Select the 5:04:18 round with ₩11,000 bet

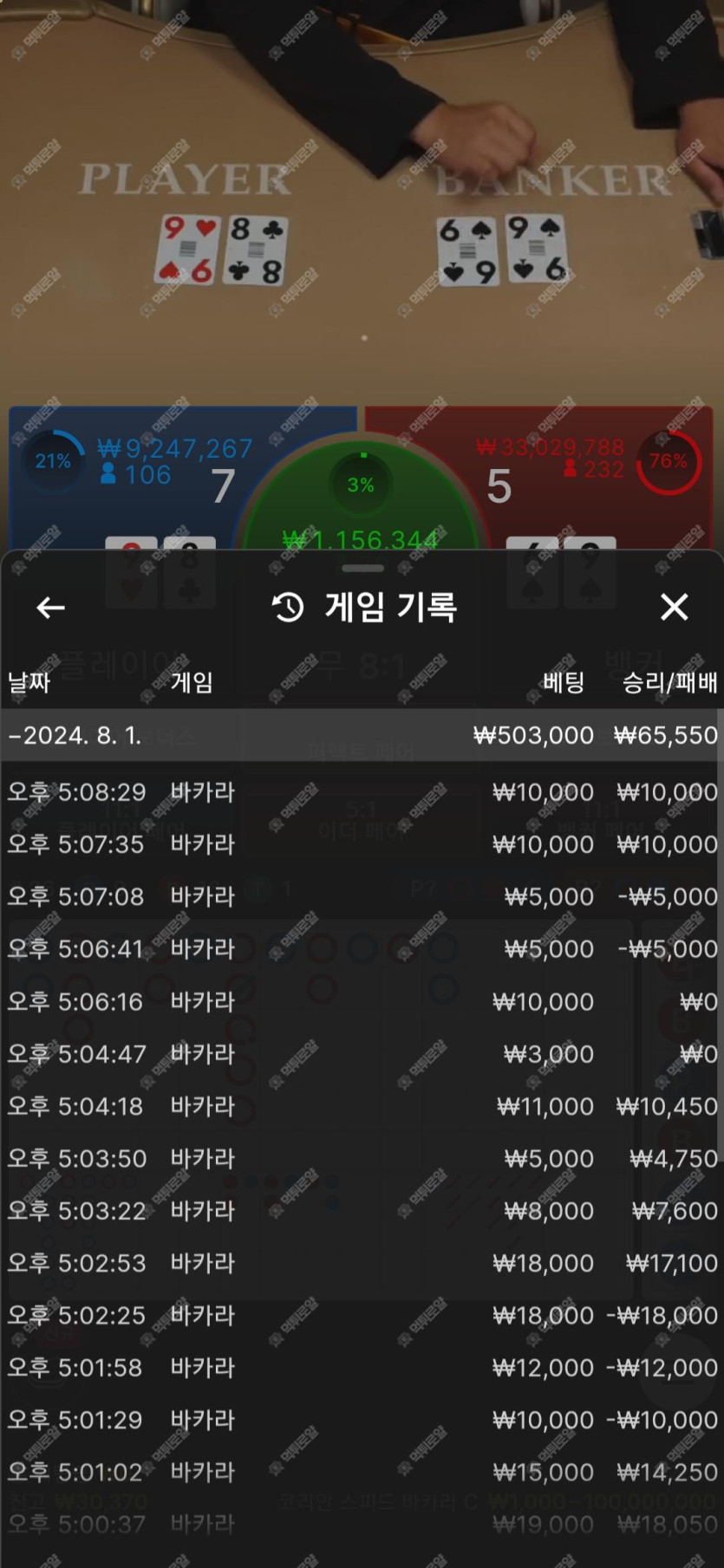(362, 1106)
